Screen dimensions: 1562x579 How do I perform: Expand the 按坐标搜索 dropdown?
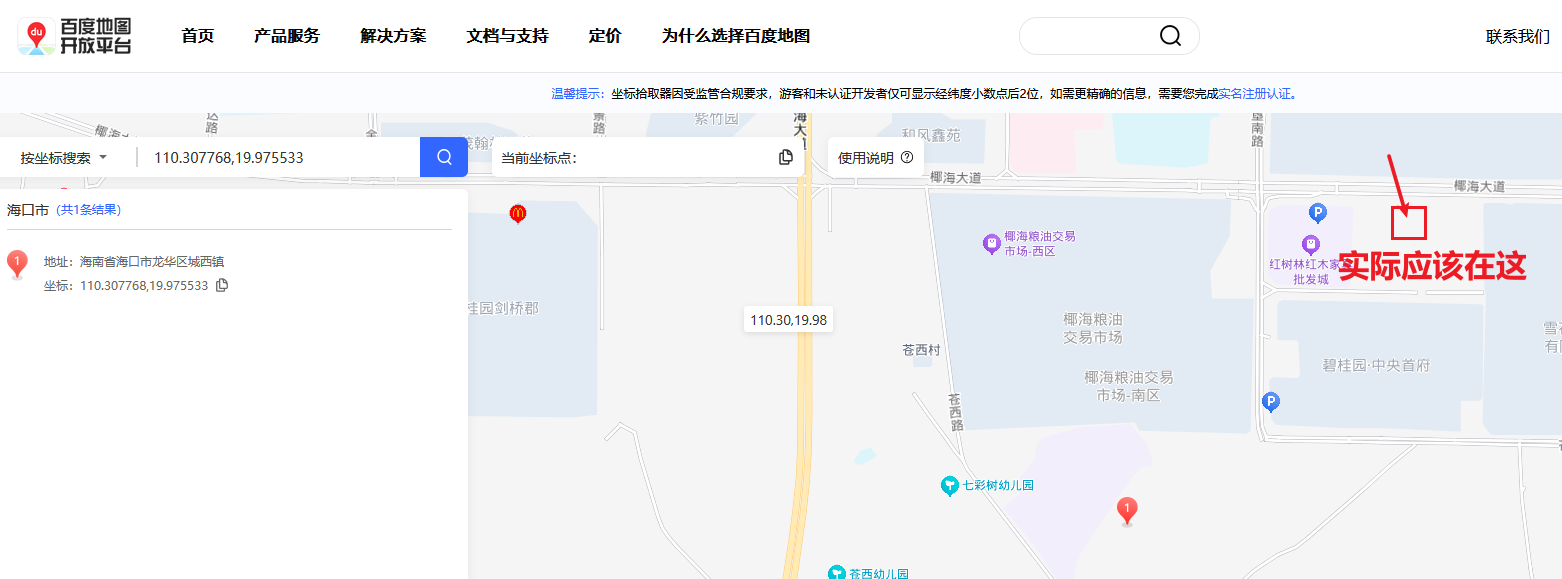64,158
